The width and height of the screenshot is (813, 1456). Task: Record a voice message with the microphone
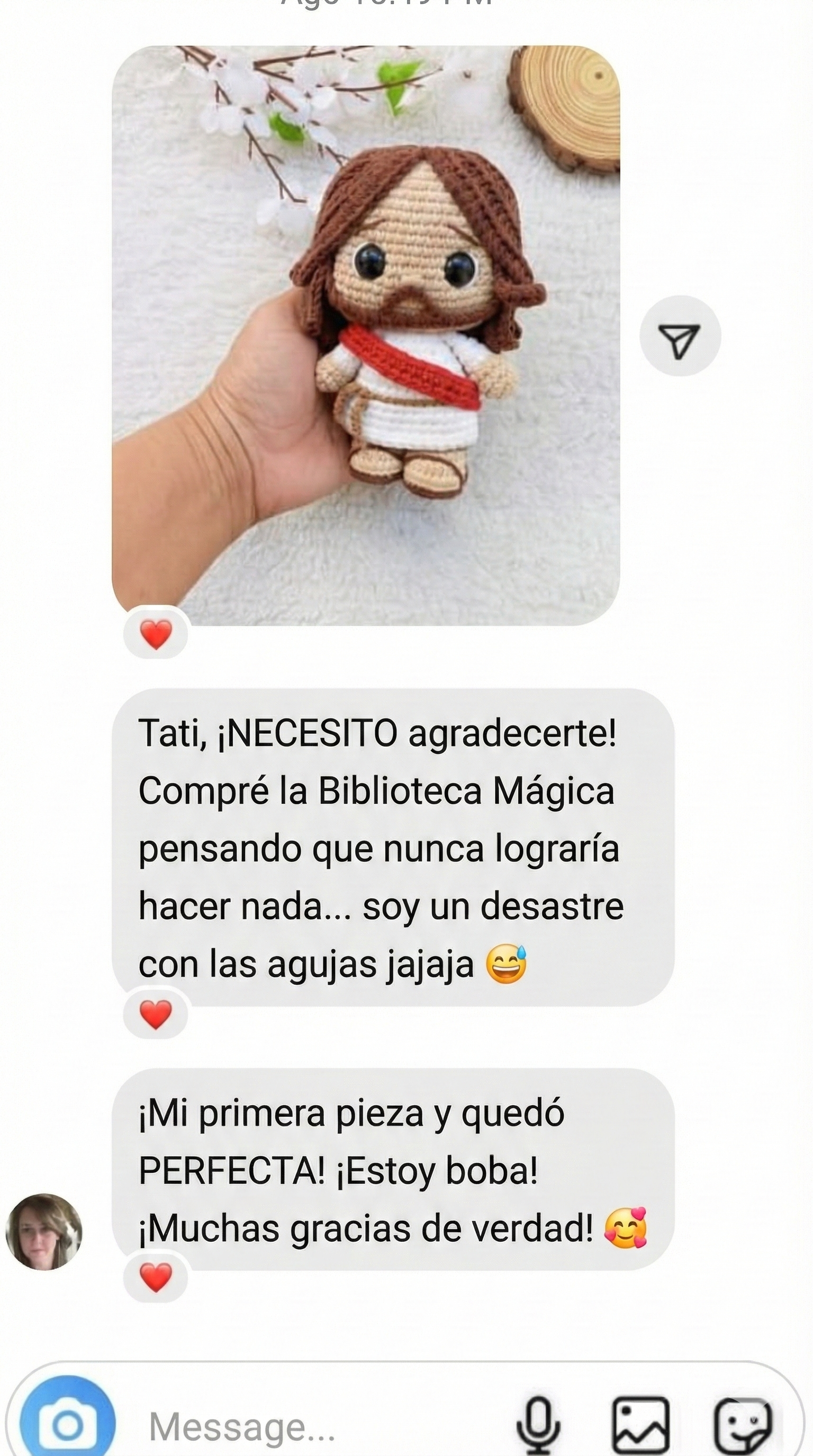point(538,1424)
